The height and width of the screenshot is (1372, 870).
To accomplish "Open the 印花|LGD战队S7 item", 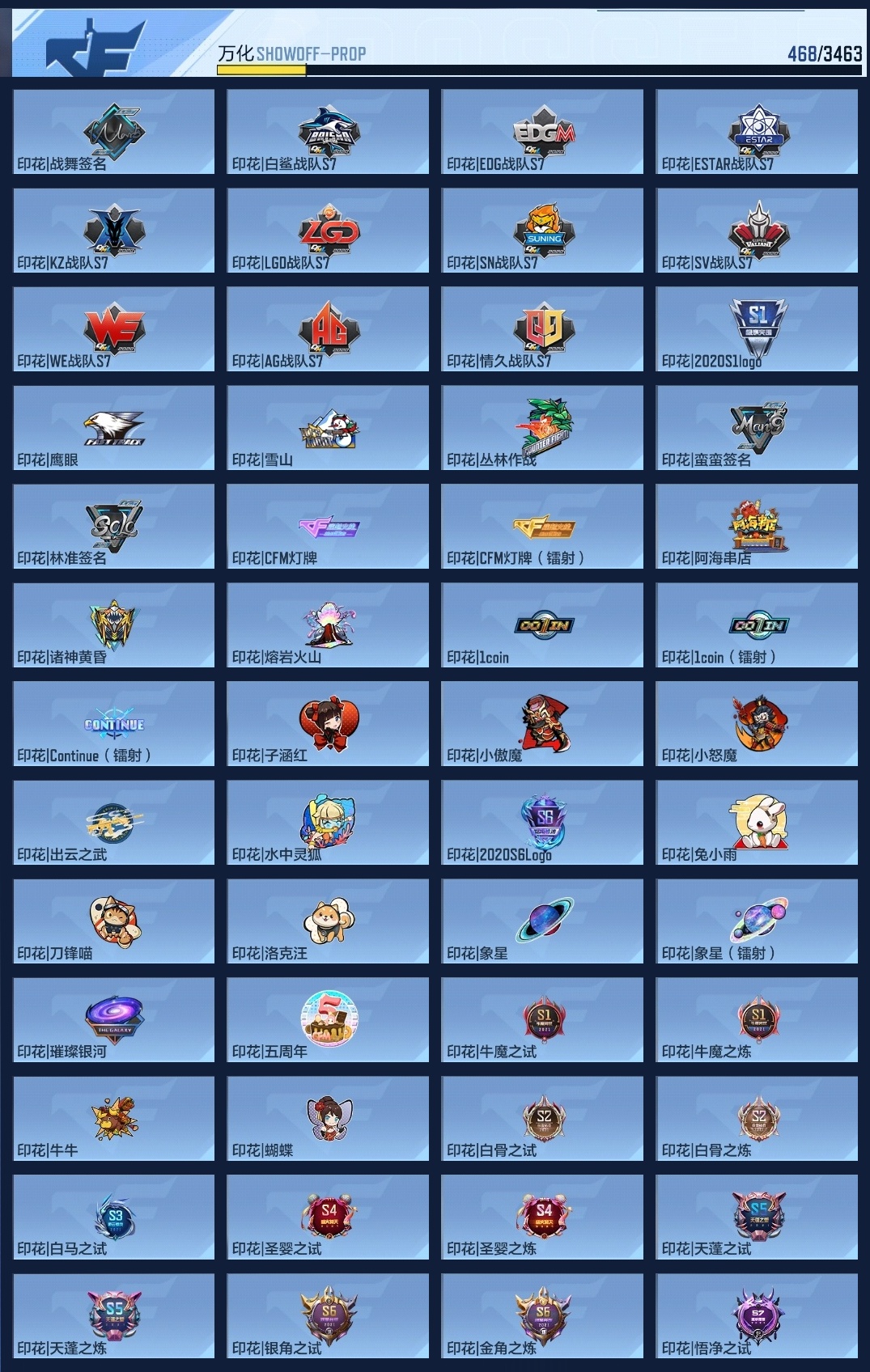I will tap(328, 231).
